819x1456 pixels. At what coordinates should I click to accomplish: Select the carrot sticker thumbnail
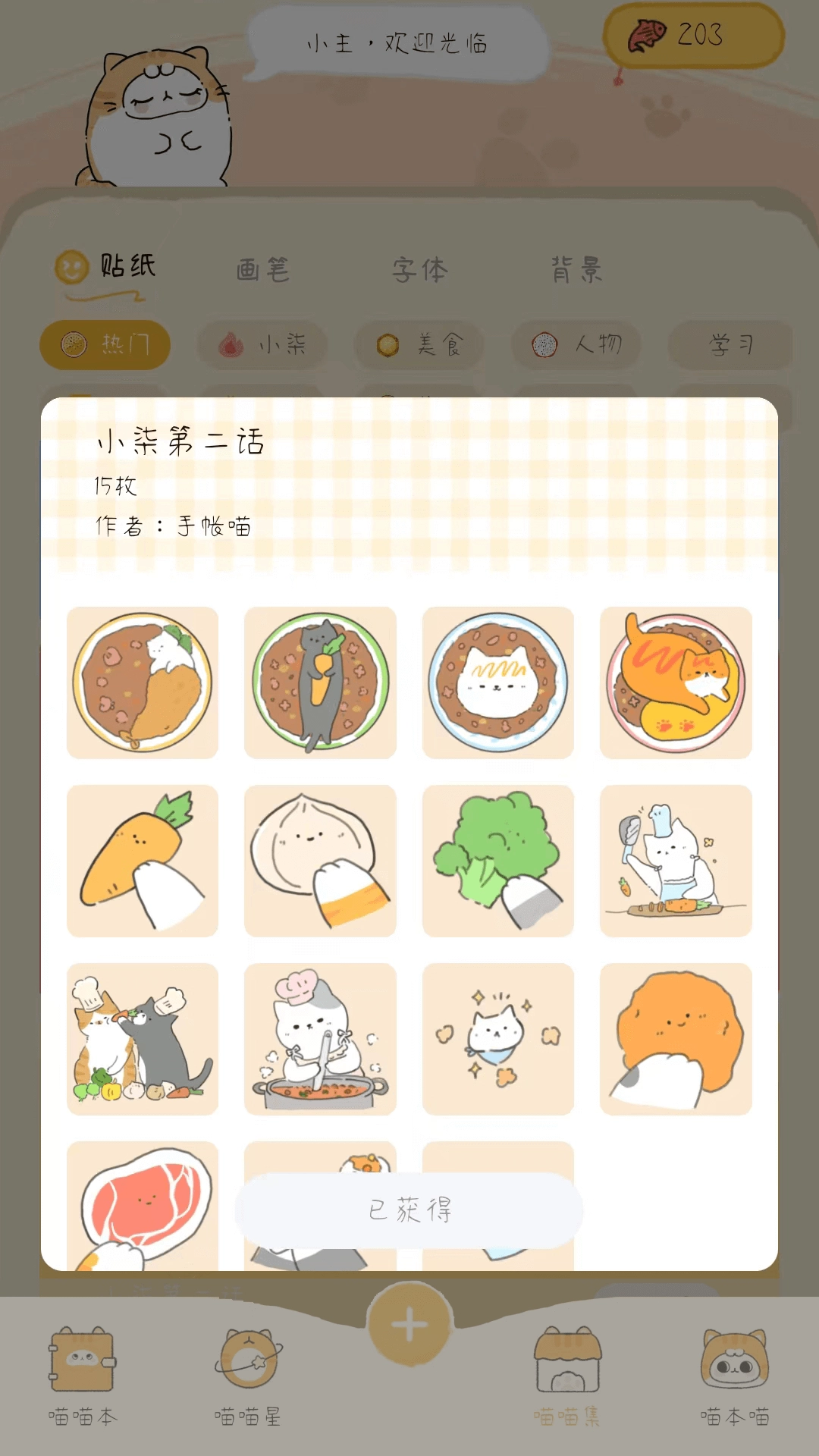click(x=143, y=861)
